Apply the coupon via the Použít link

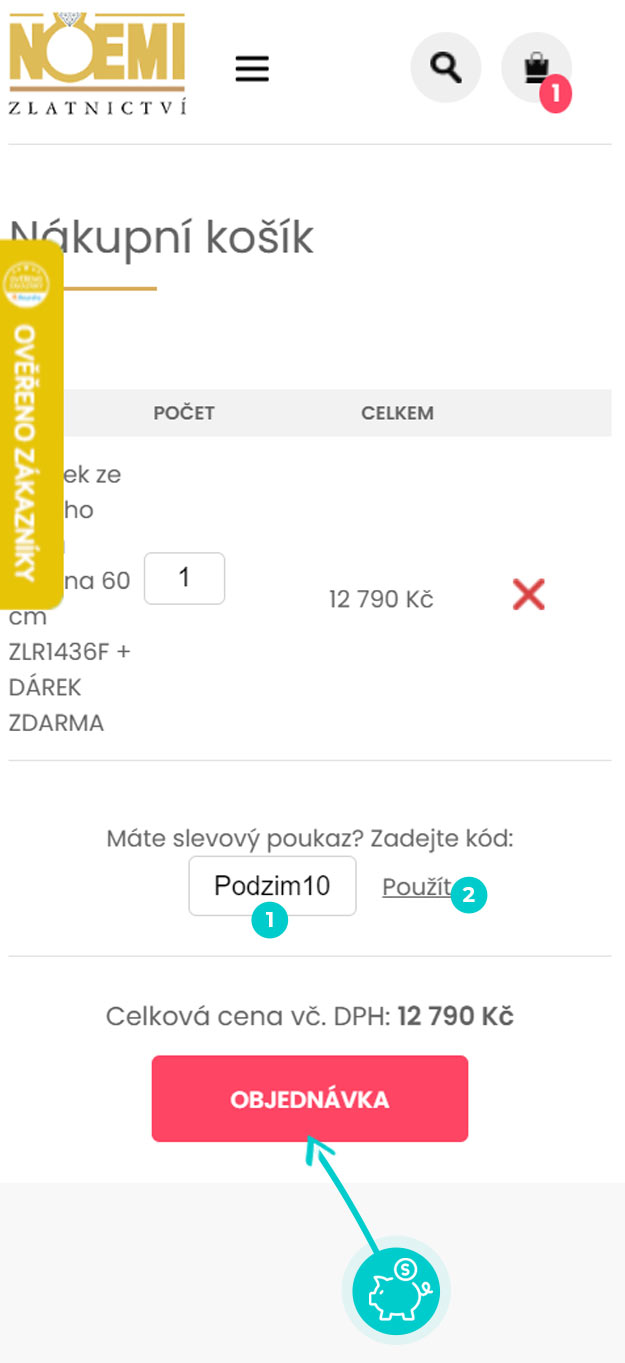pos(416,887)
